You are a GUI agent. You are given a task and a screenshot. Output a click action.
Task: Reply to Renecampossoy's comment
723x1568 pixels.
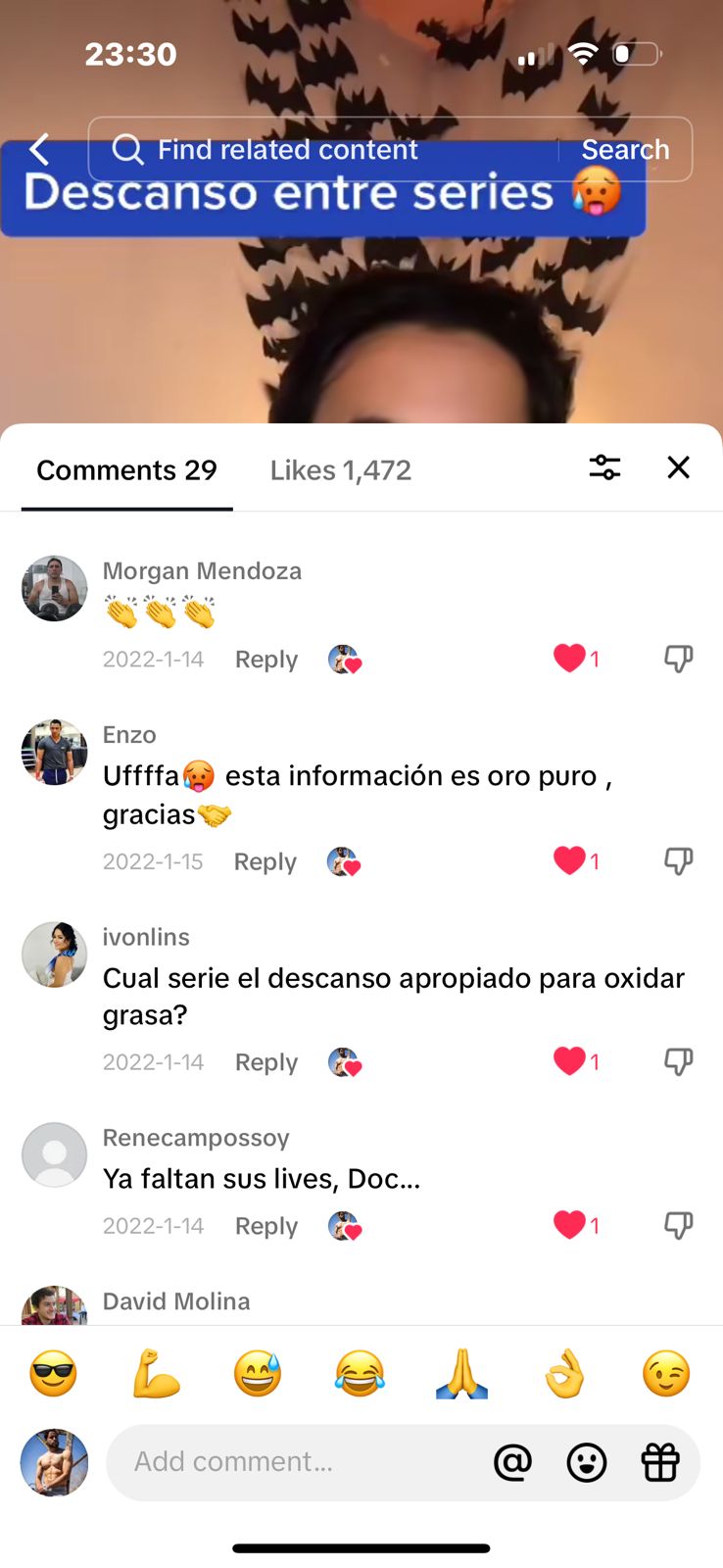(x=265, y=1226)
